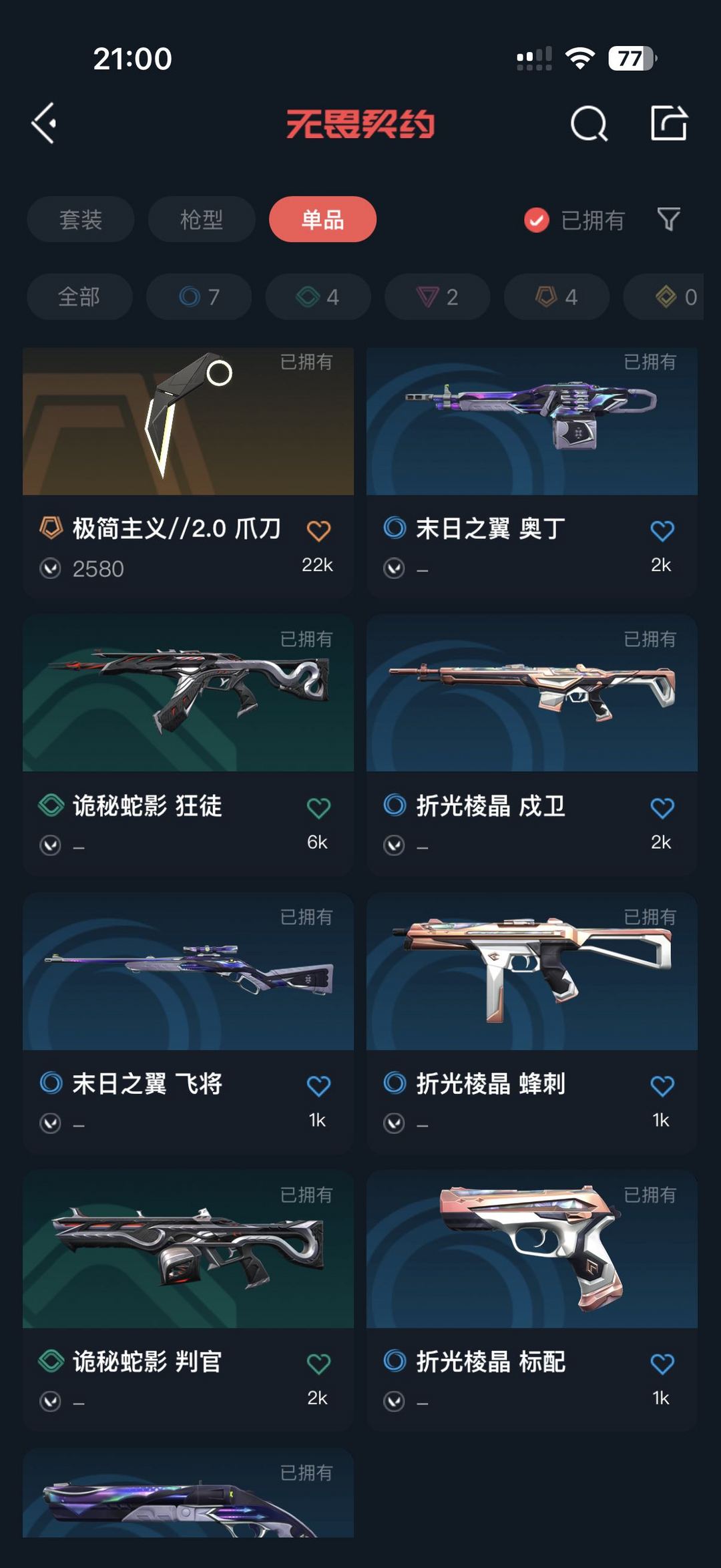The width and height of the screenshot is (721, 1568).
Task: Filter by the green tier chip showing 4
Action: click(318, 297)
